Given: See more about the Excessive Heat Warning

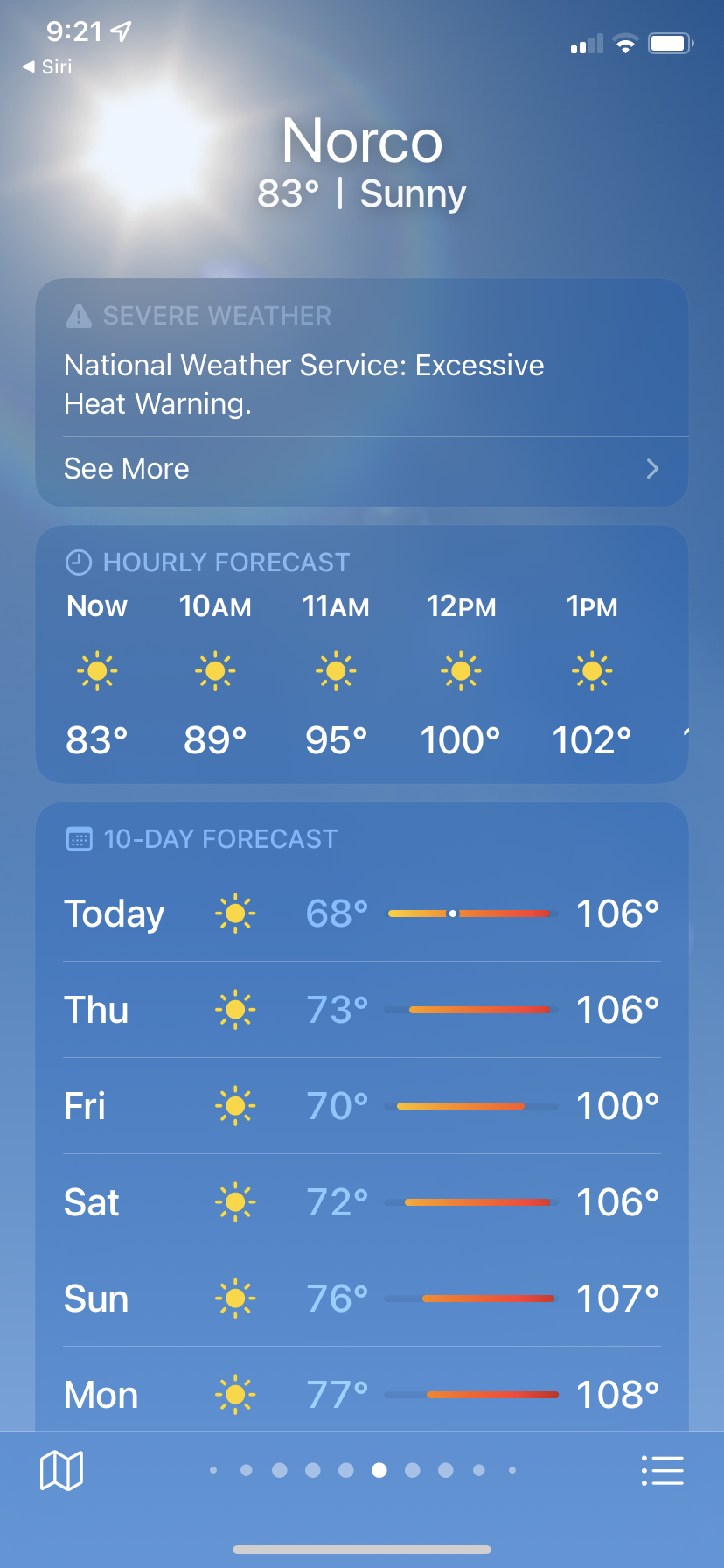Looking at the screenshot, I should coord(361,469).
